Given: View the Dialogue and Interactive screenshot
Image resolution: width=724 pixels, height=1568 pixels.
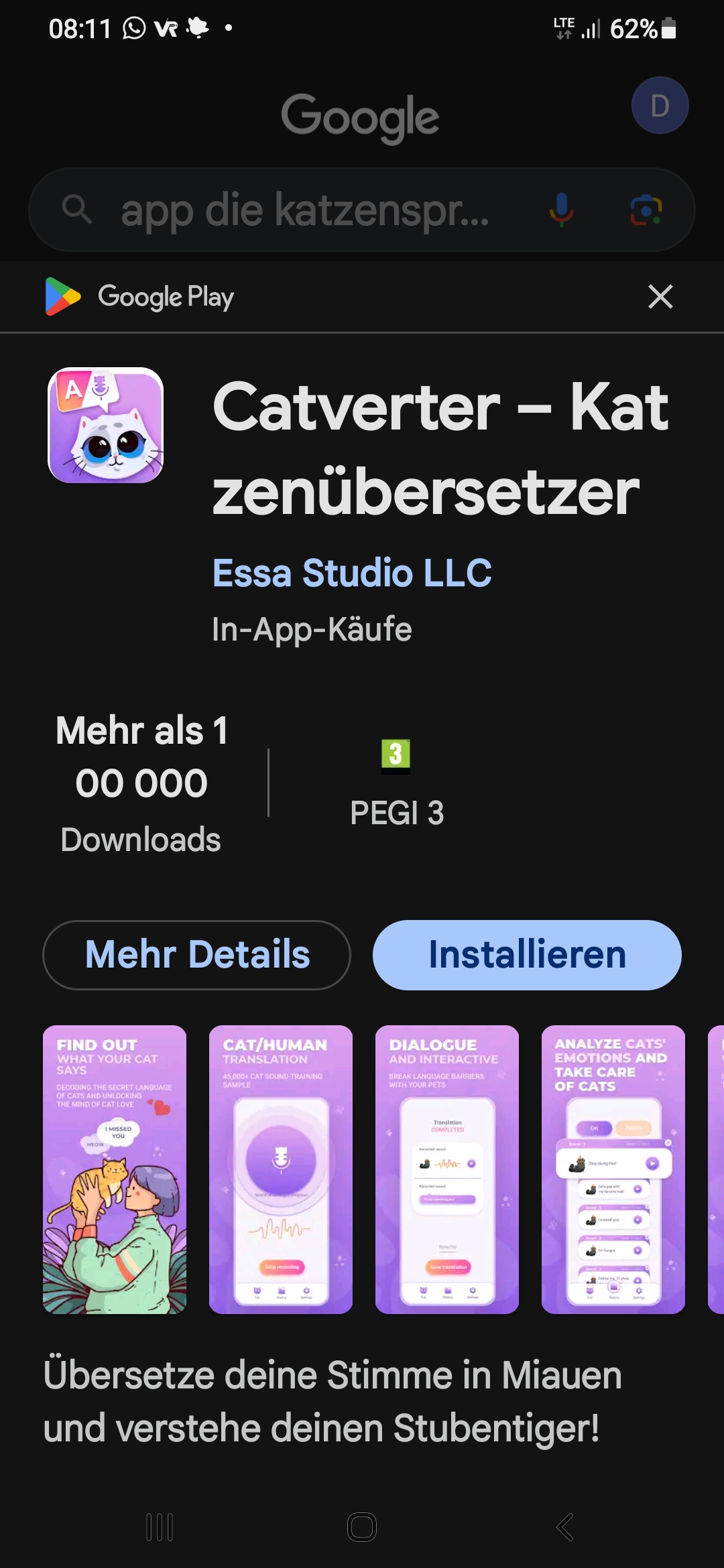Looking at the screenshot, I should point(447,1169).
